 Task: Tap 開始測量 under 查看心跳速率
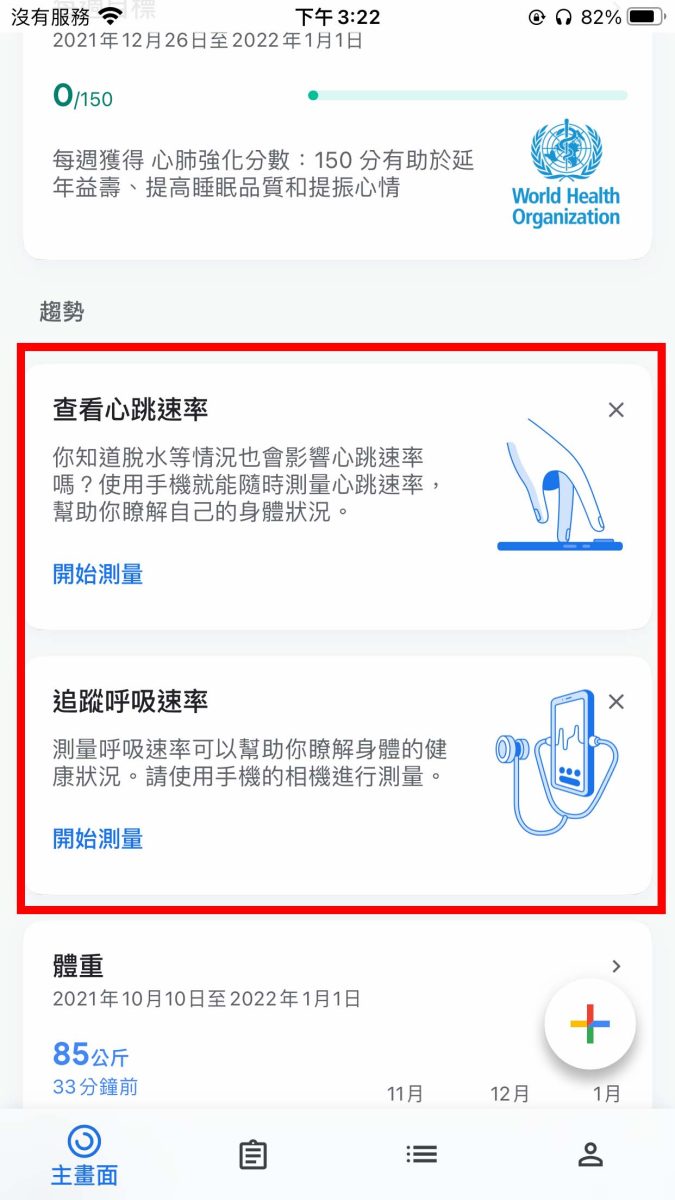[98, 574]
